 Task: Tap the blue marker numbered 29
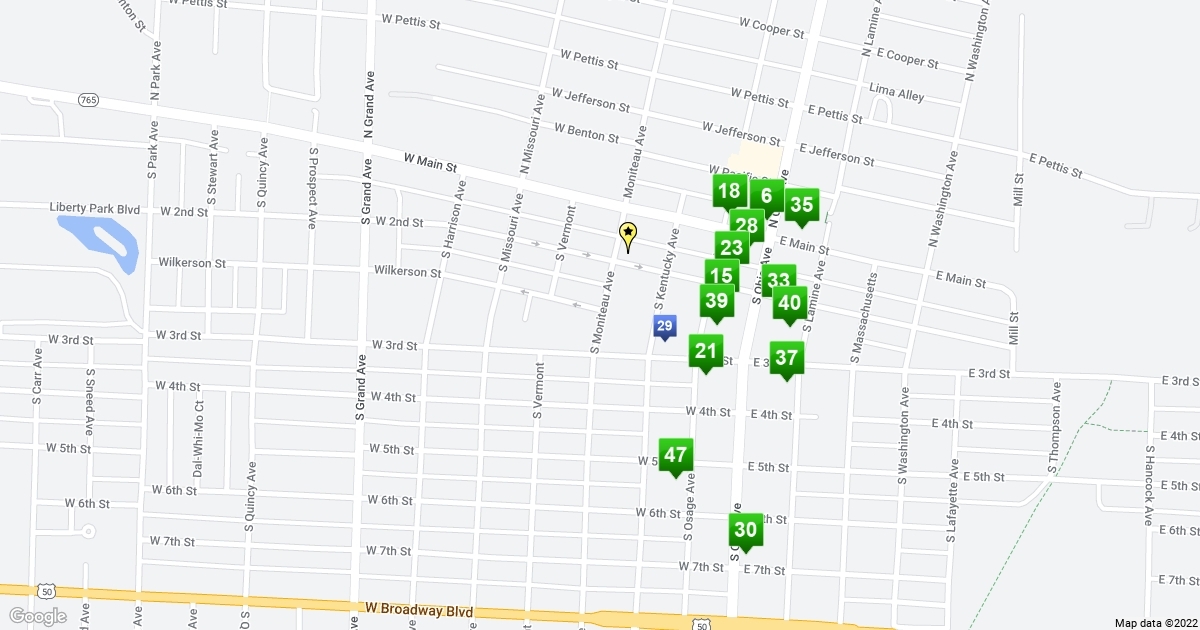click(x=665, y=326)
